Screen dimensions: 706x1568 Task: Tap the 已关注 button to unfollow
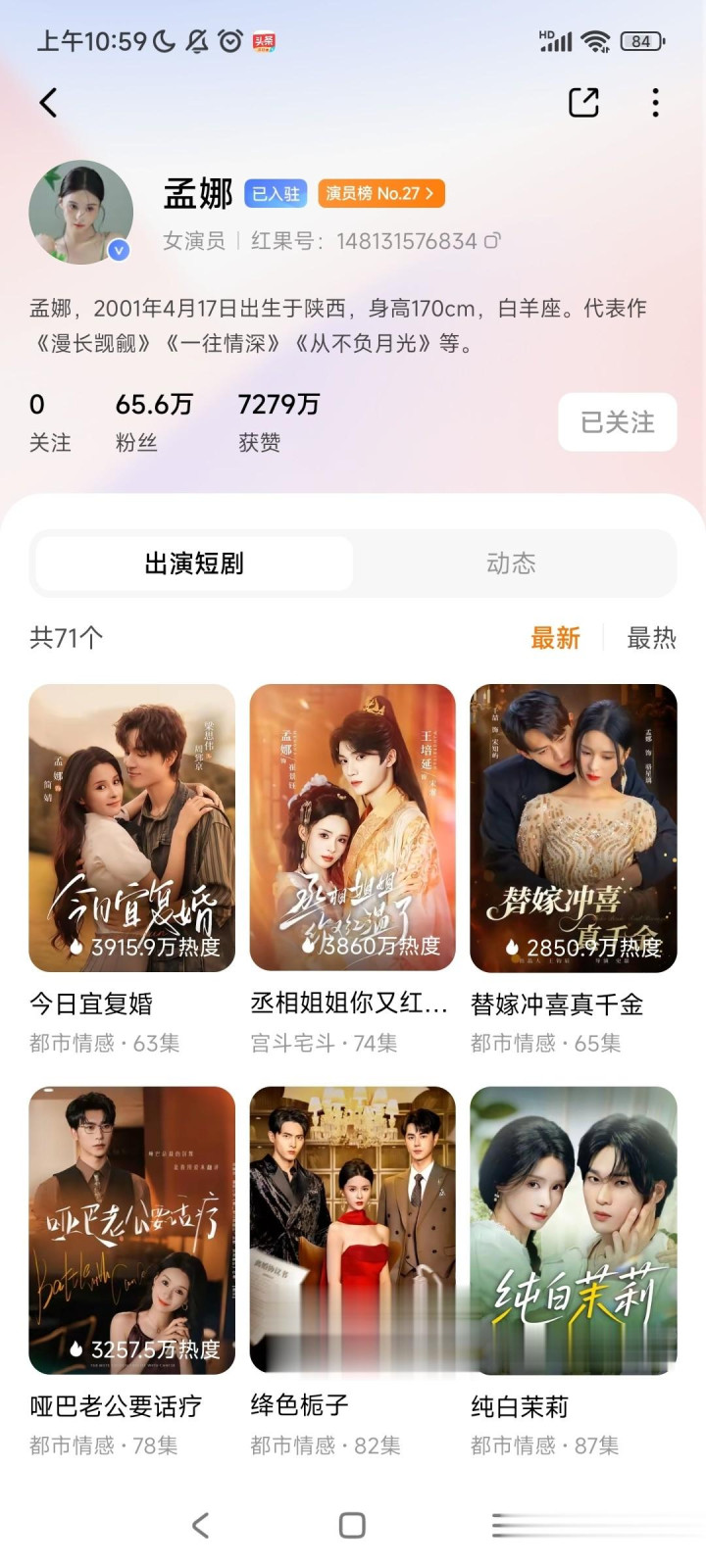pyautogui.click(x=617, y=422)
